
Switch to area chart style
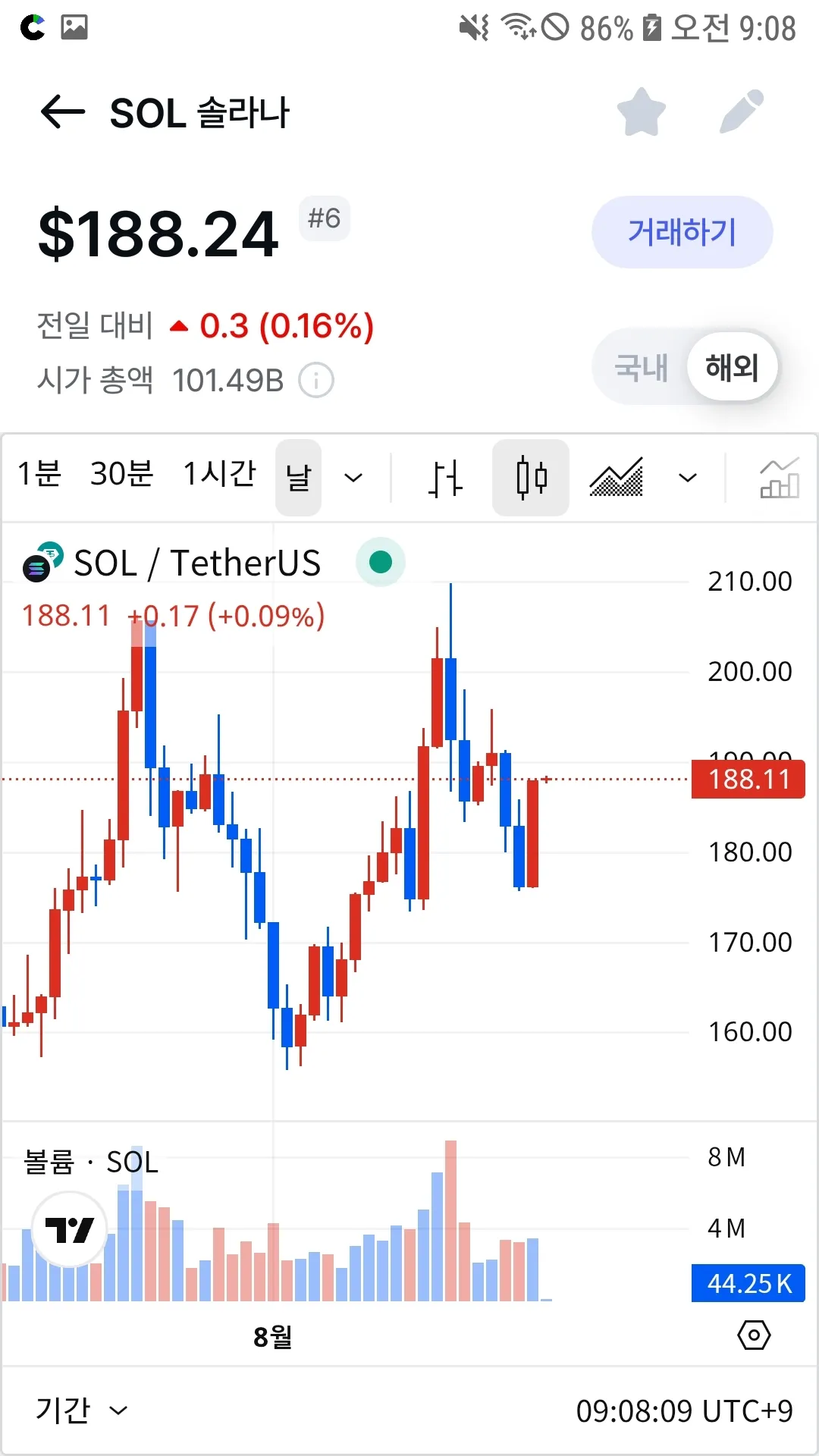[x=617, y=478]
